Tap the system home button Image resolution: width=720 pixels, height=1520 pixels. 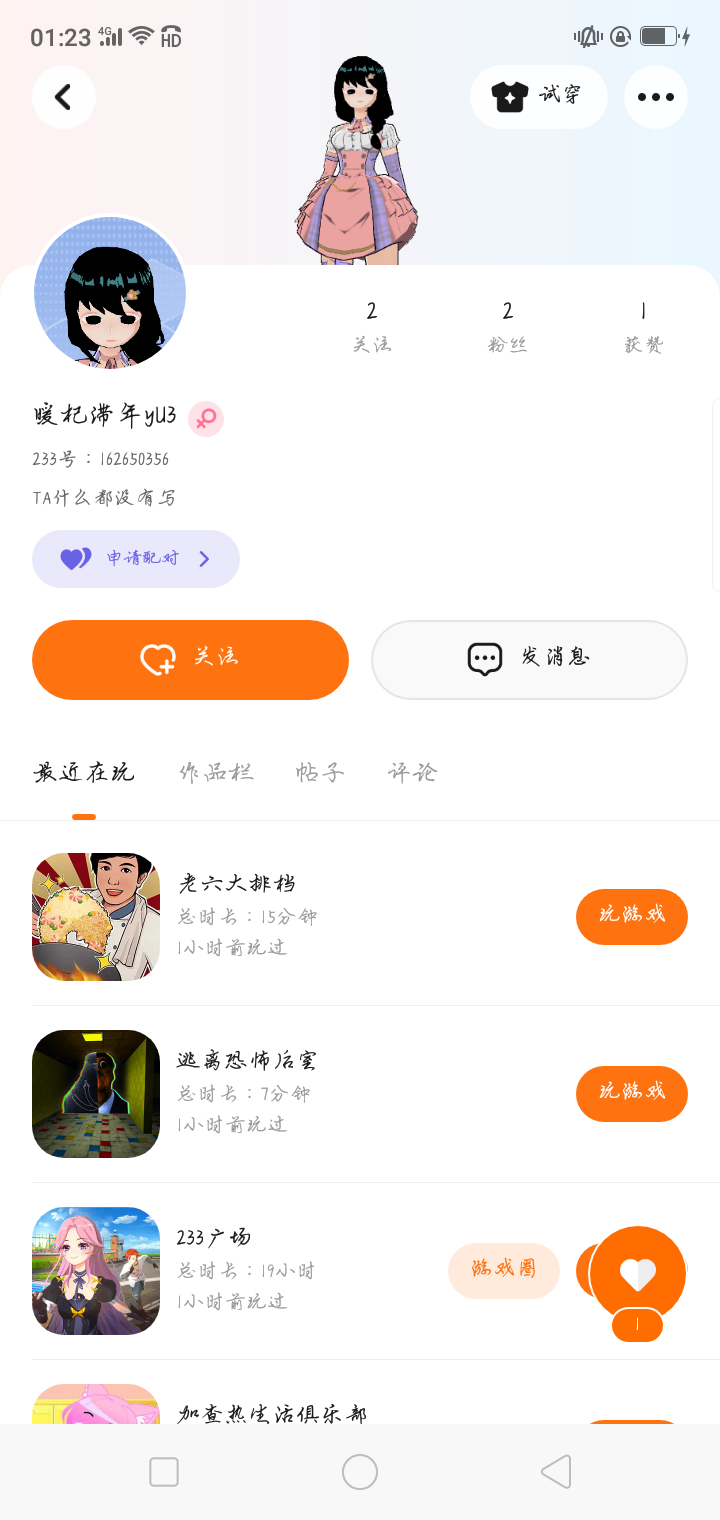360,1472
